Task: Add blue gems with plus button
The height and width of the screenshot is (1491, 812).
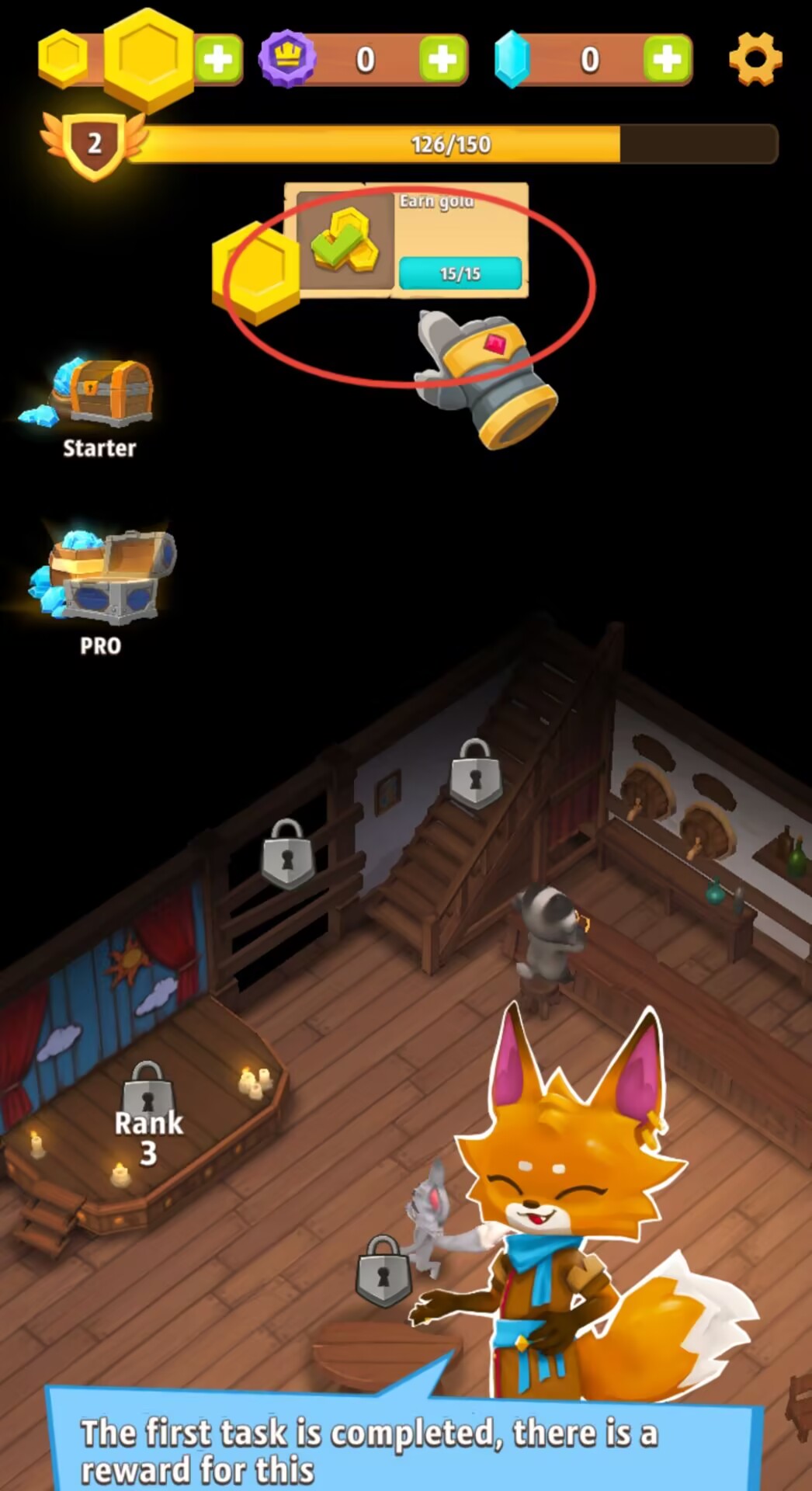Action: coord(667,60)
